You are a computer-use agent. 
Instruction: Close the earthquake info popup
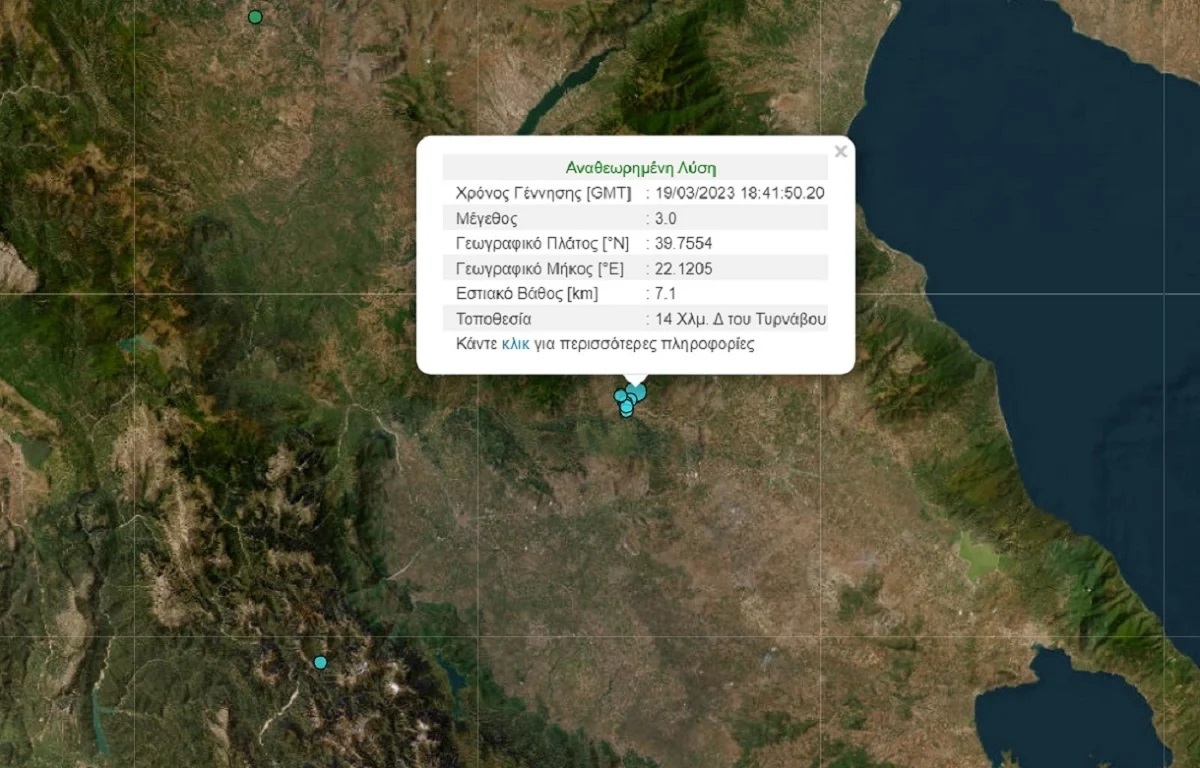840,152
